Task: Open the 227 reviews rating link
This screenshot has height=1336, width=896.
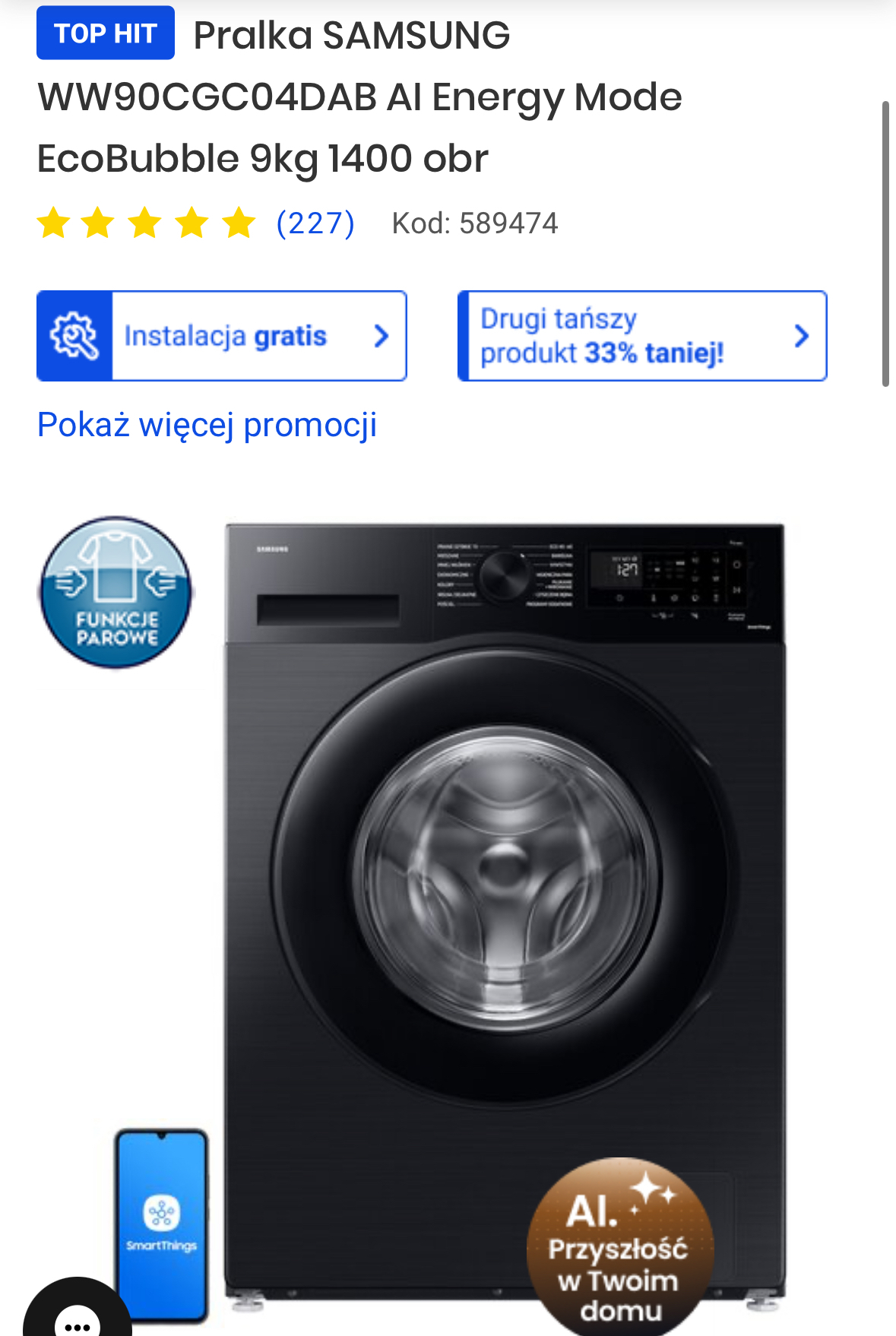Action: 315,223
